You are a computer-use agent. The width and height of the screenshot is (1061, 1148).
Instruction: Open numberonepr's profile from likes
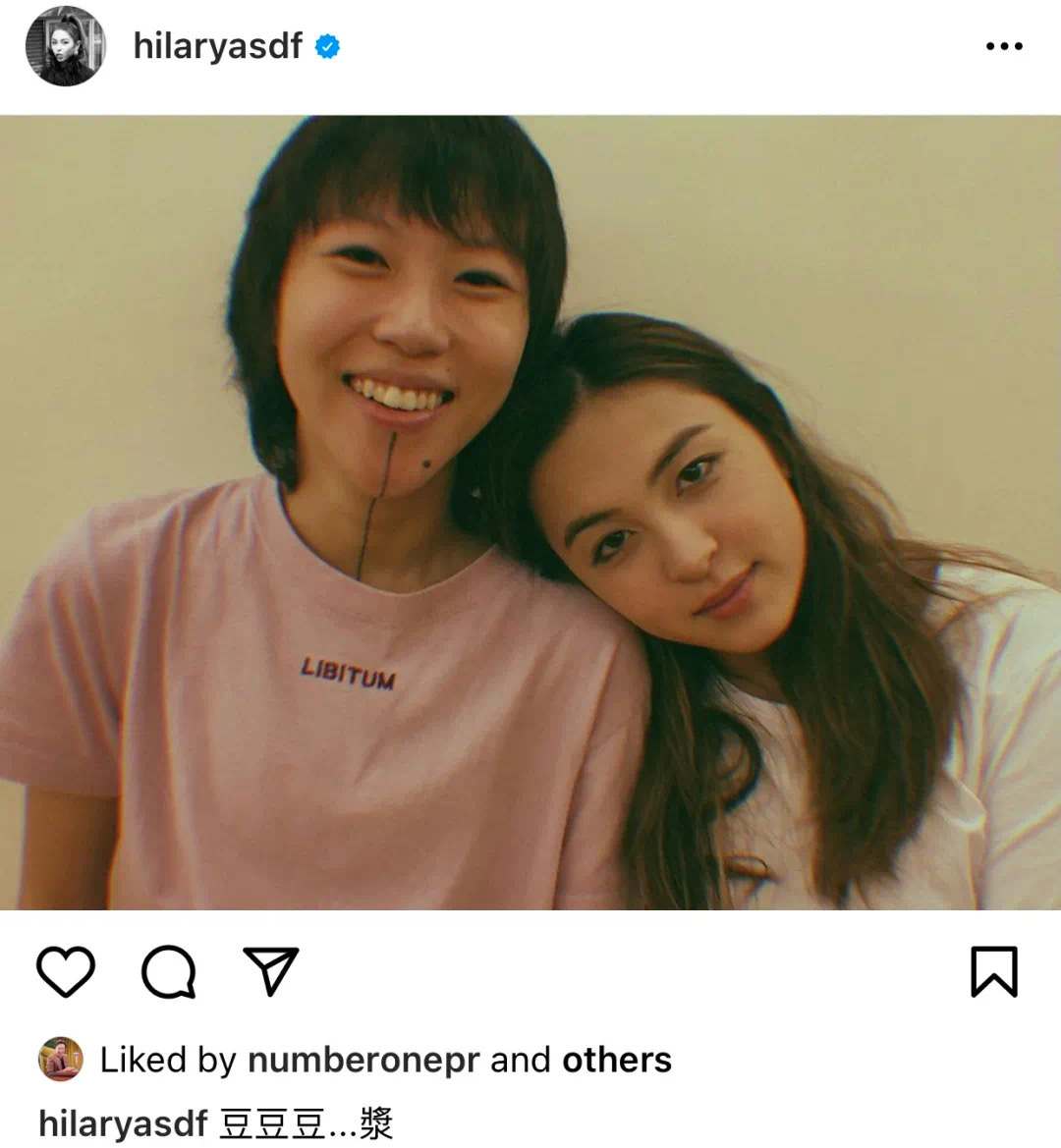pos(363,1061)
